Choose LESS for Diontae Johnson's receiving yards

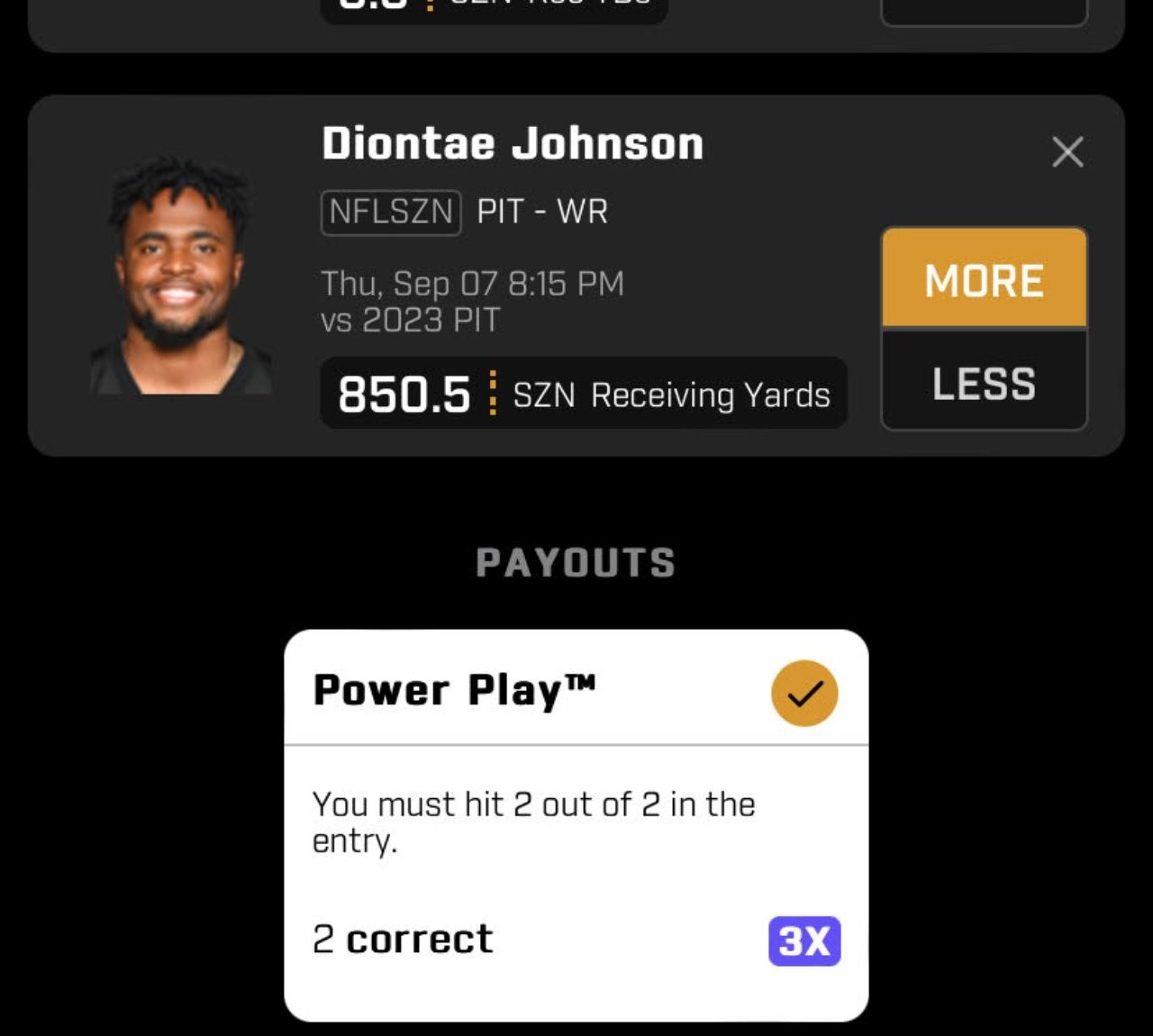click(x=984, y=383)
